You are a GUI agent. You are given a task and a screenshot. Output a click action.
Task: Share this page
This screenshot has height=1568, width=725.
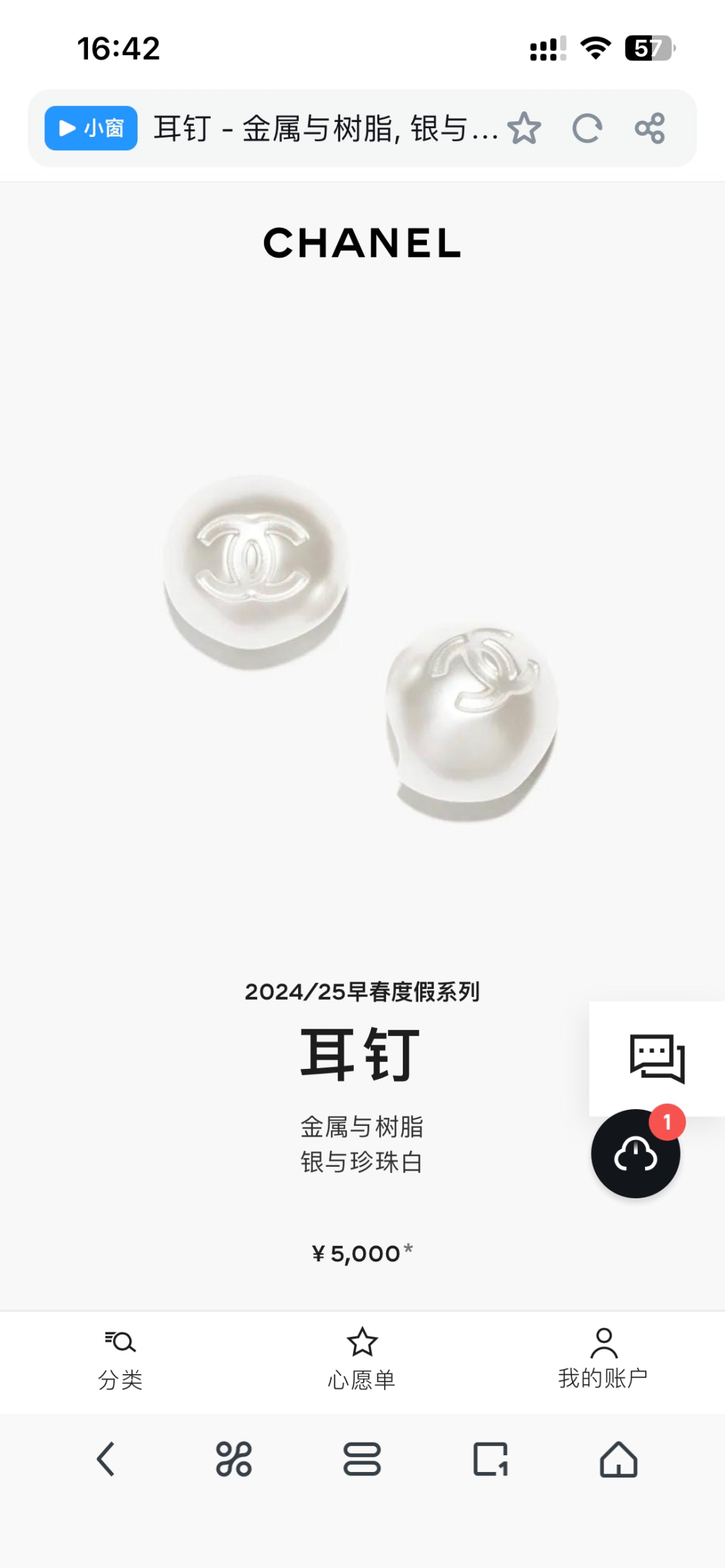[x=650, y=128]
